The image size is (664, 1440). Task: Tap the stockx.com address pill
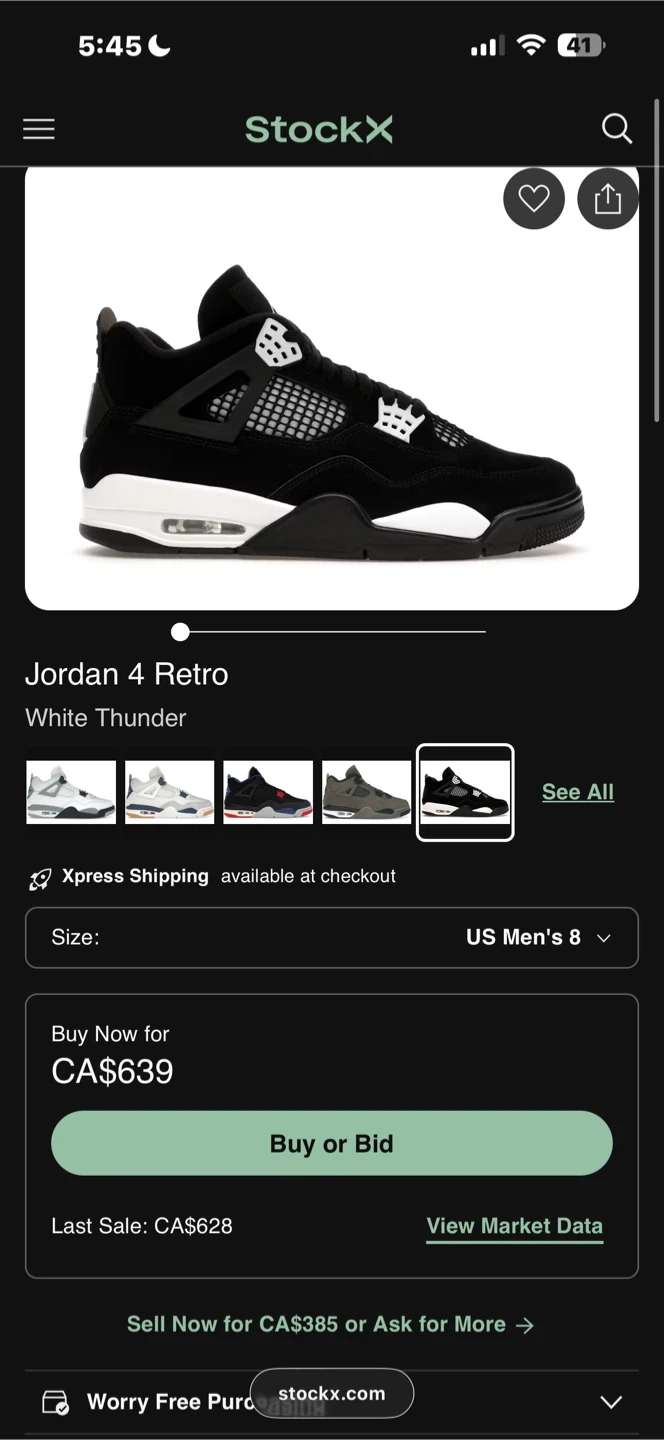coord(332,1393)
